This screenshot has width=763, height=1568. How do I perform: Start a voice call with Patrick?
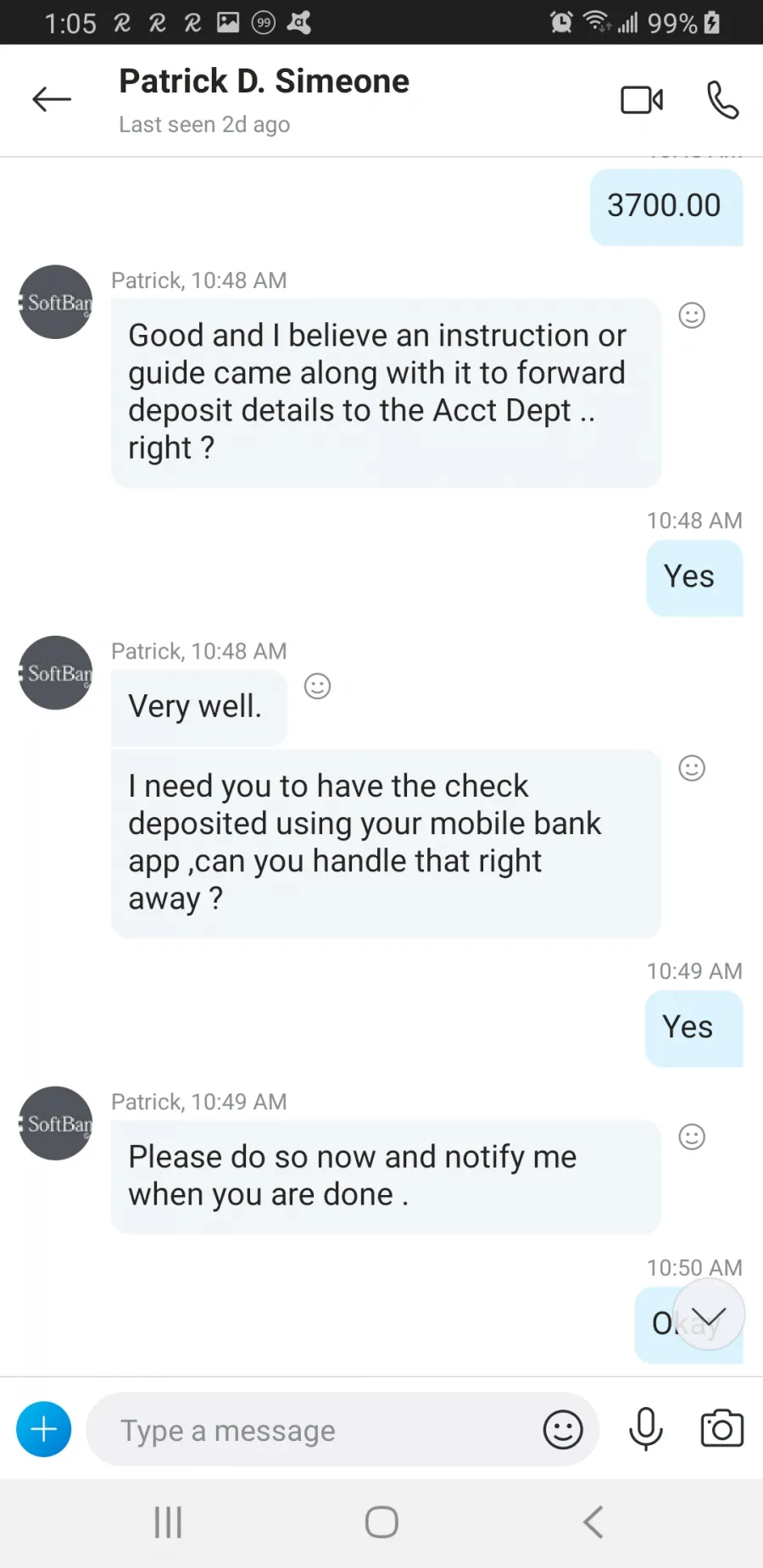point(723,100)
